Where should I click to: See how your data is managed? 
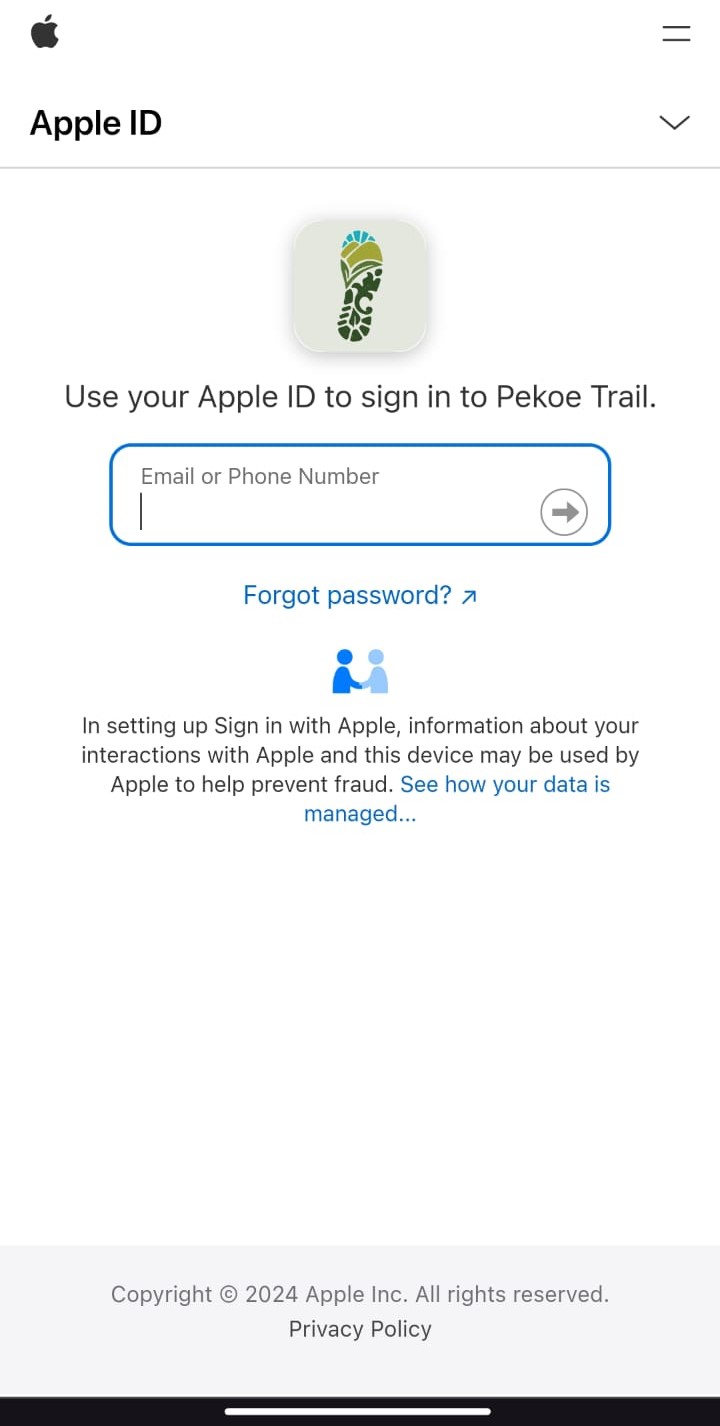click(504, 785)
